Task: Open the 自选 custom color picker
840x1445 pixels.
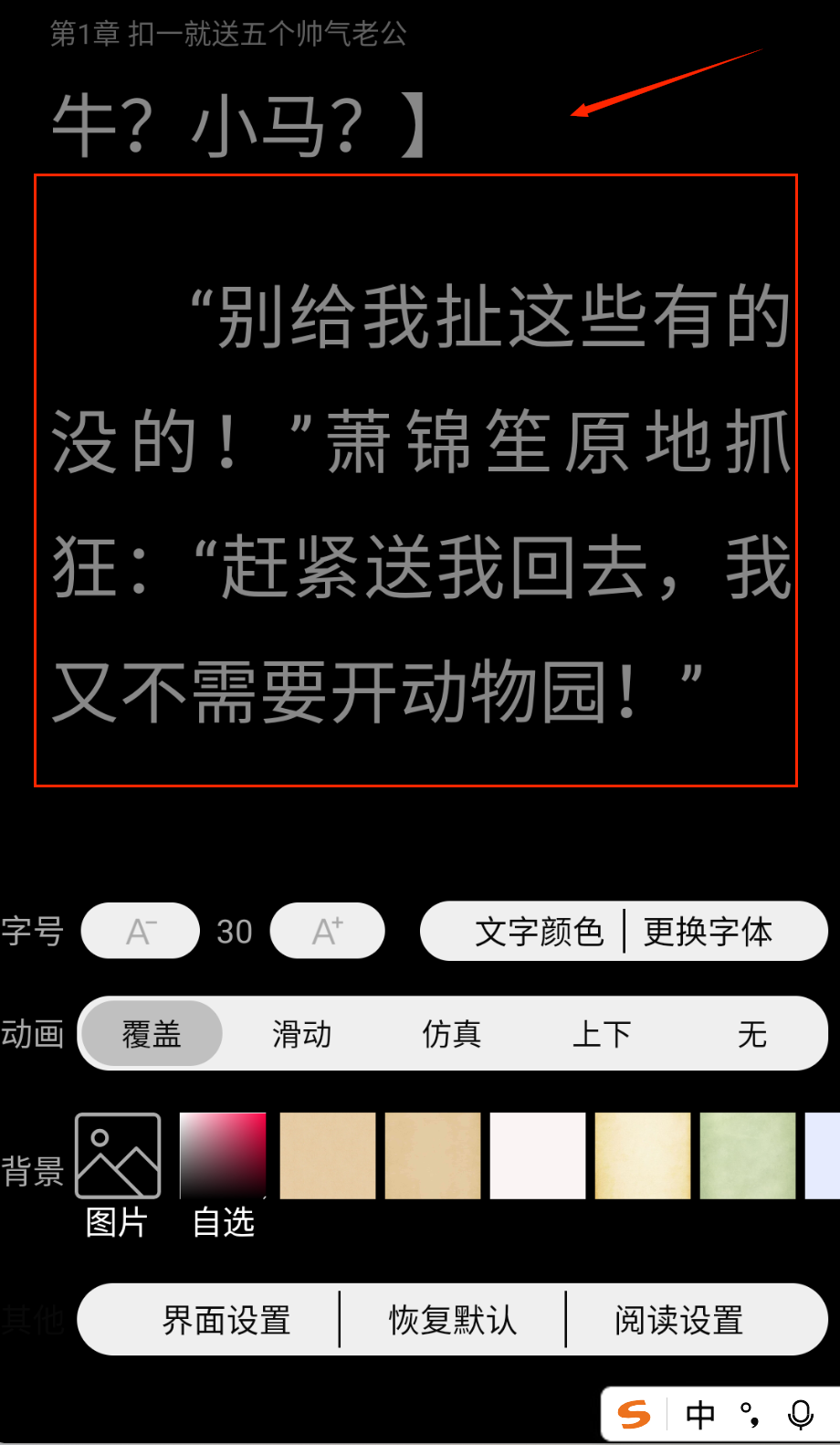Action: pos(223,1156)
